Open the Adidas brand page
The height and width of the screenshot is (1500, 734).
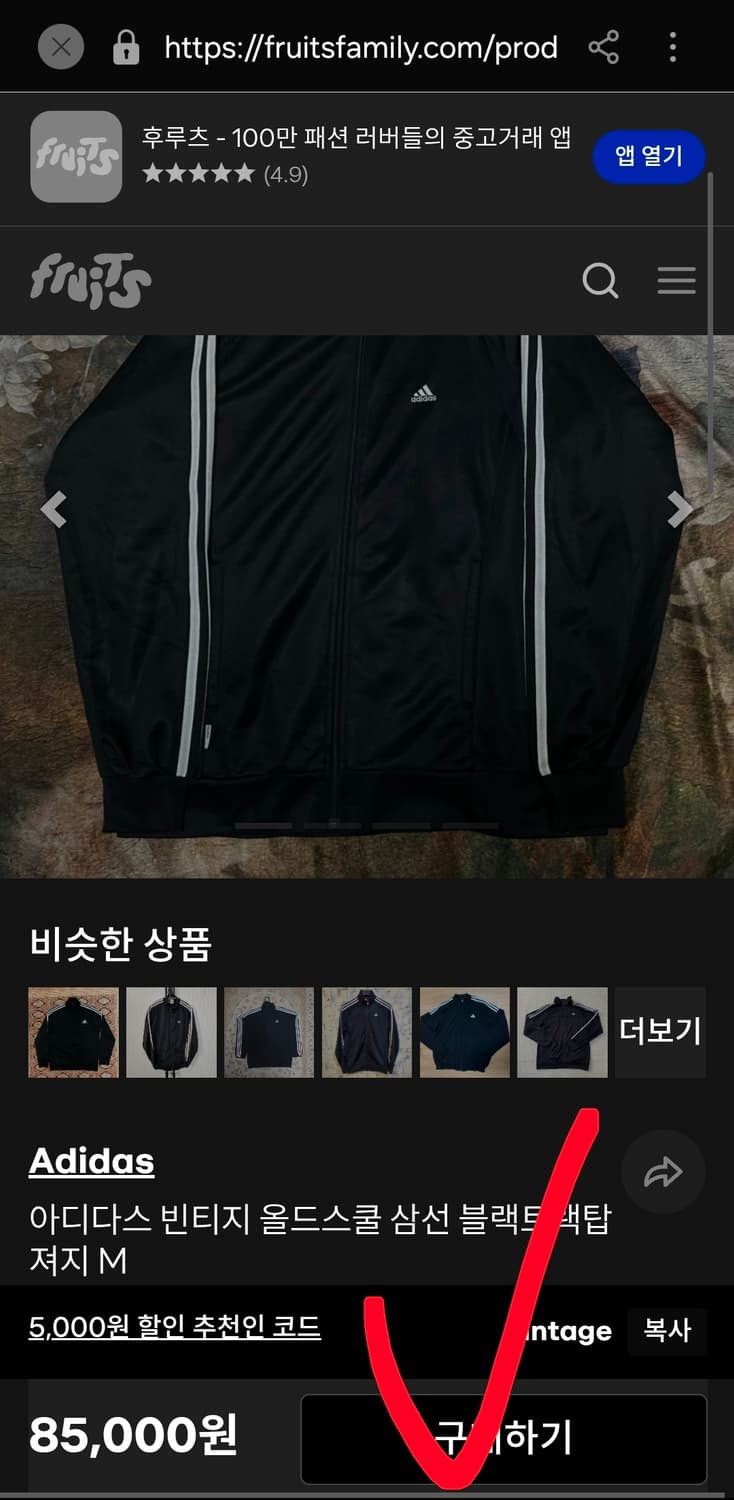tap(92, 1161)
